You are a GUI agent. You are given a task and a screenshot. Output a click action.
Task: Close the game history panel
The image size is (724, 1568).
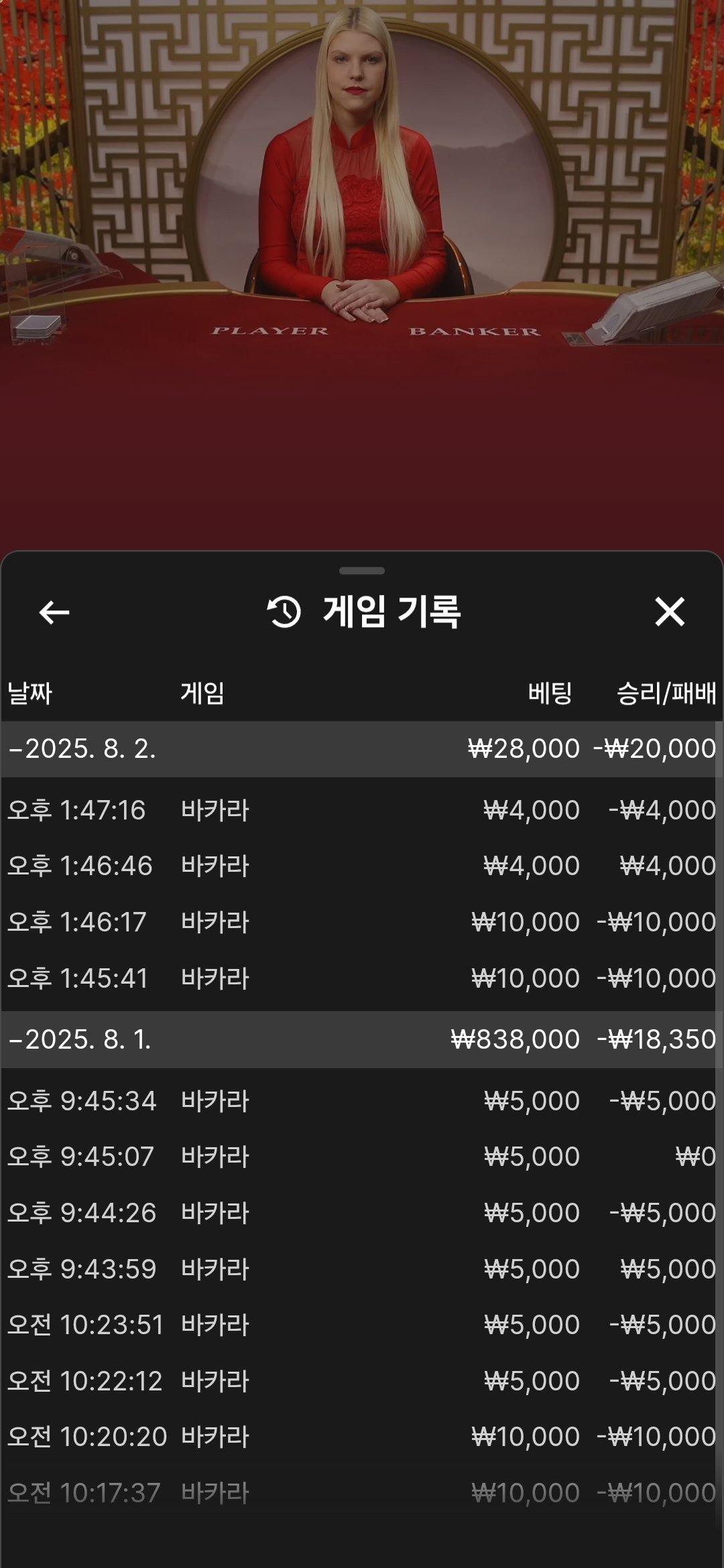[669, 612]
